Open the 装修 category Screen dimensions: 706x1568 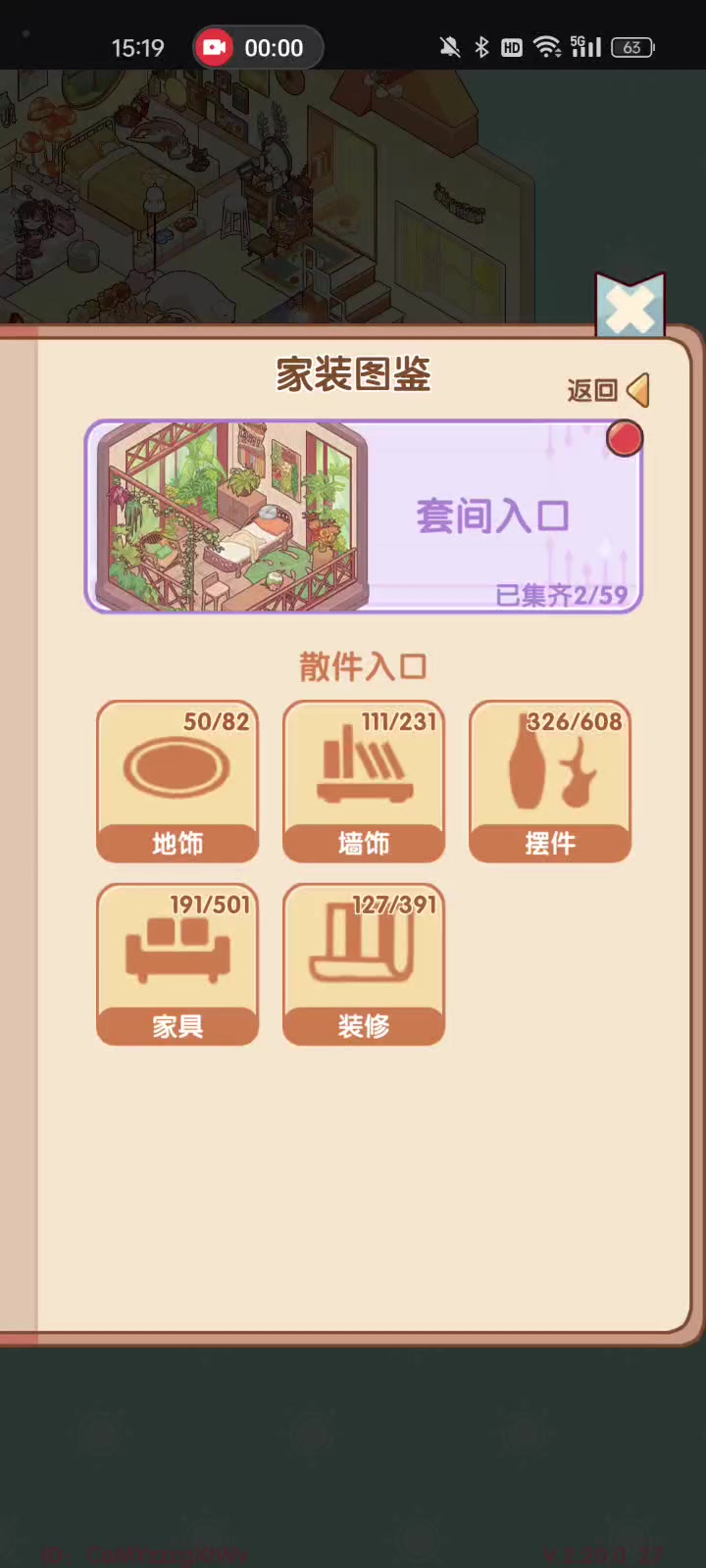tap(364, 964)
